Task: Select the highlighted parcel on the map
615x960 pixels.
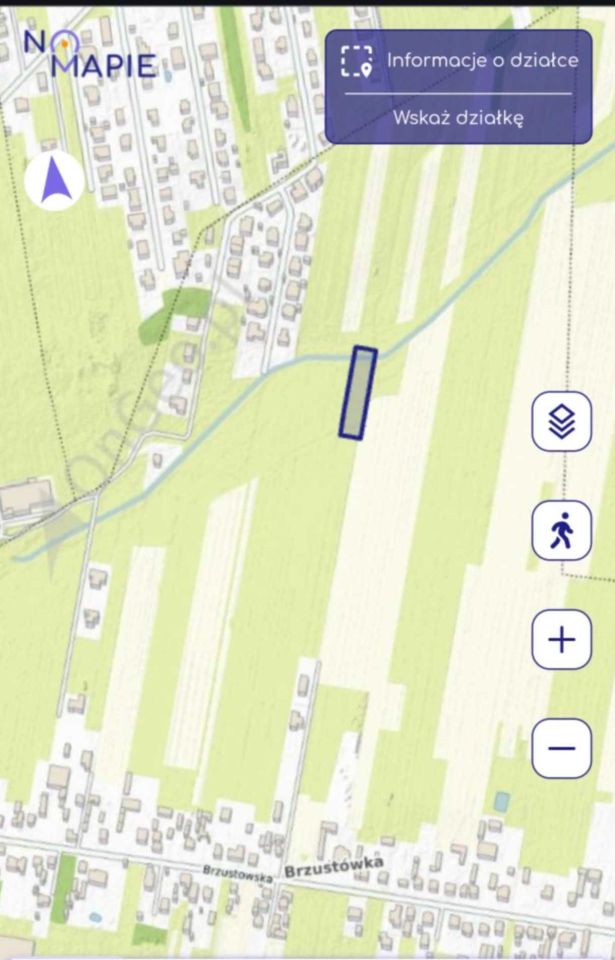Action: pos(358,393)
